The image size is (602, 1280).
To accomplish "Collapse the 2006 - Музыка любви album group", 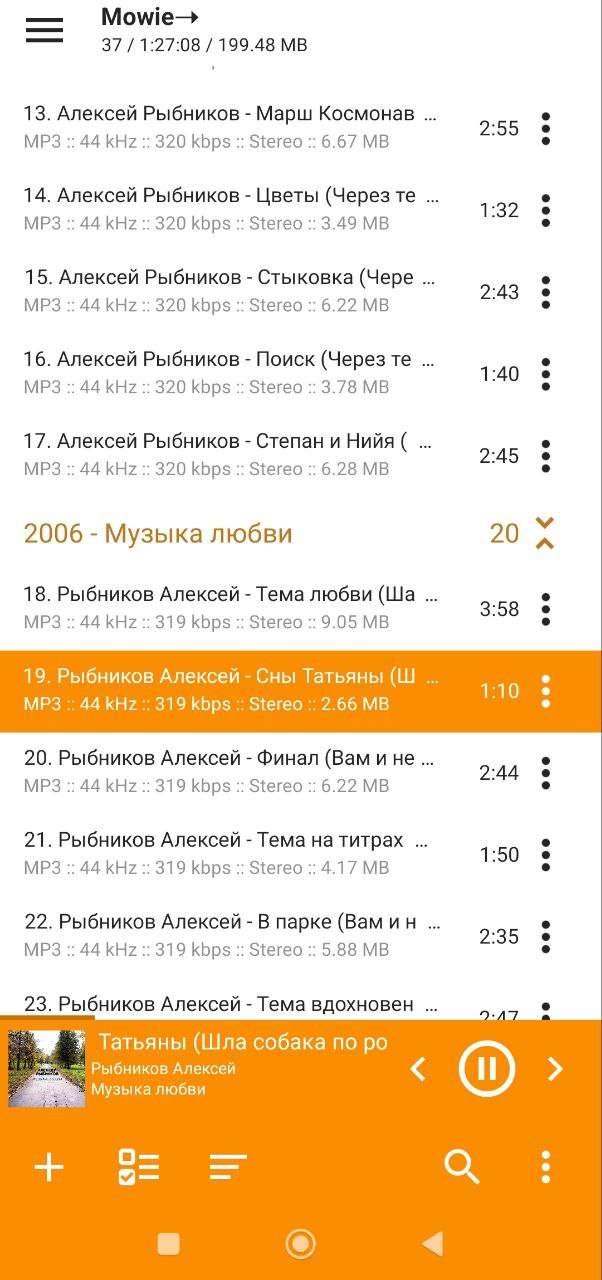I will pos(545,533).
